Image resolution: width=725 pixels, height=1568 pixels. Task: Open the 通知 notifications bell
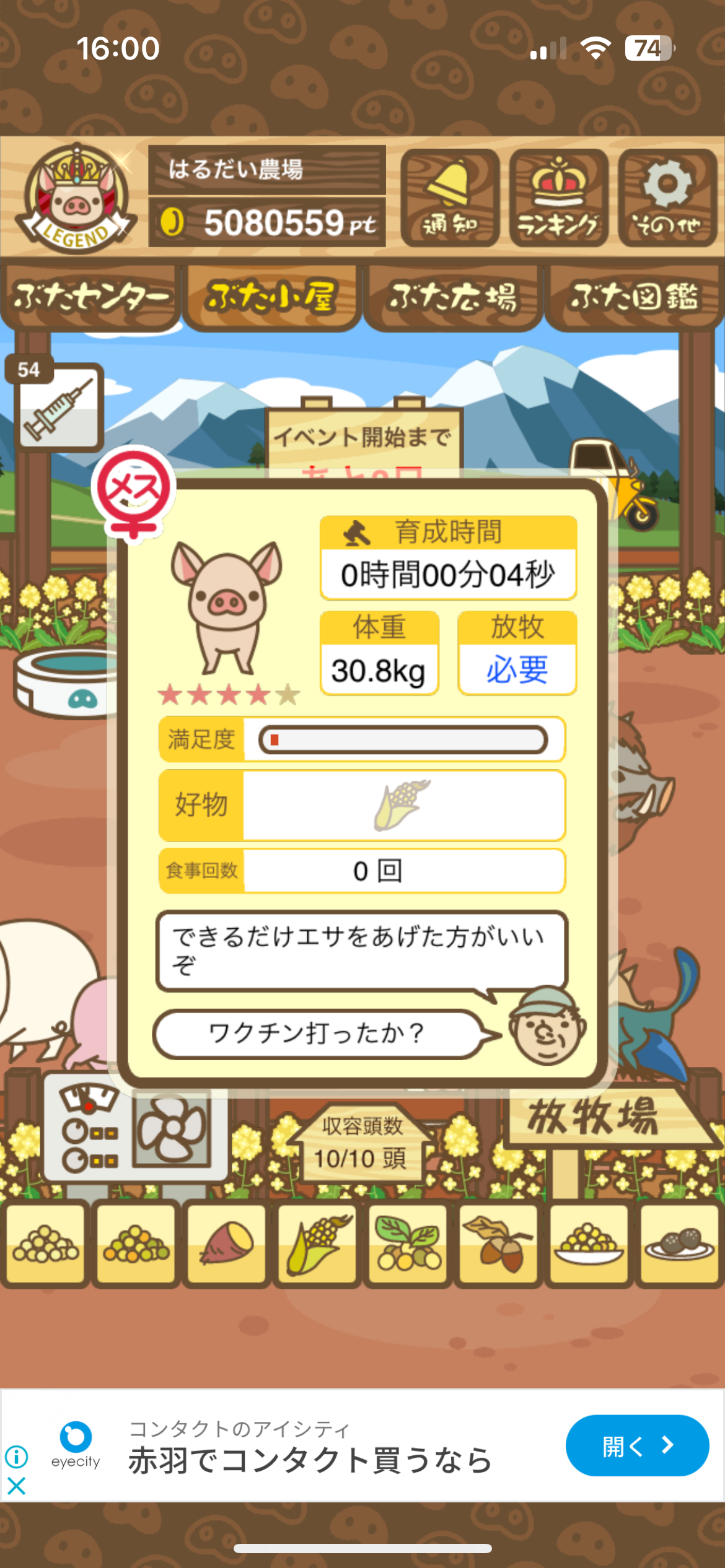point(450,198)
